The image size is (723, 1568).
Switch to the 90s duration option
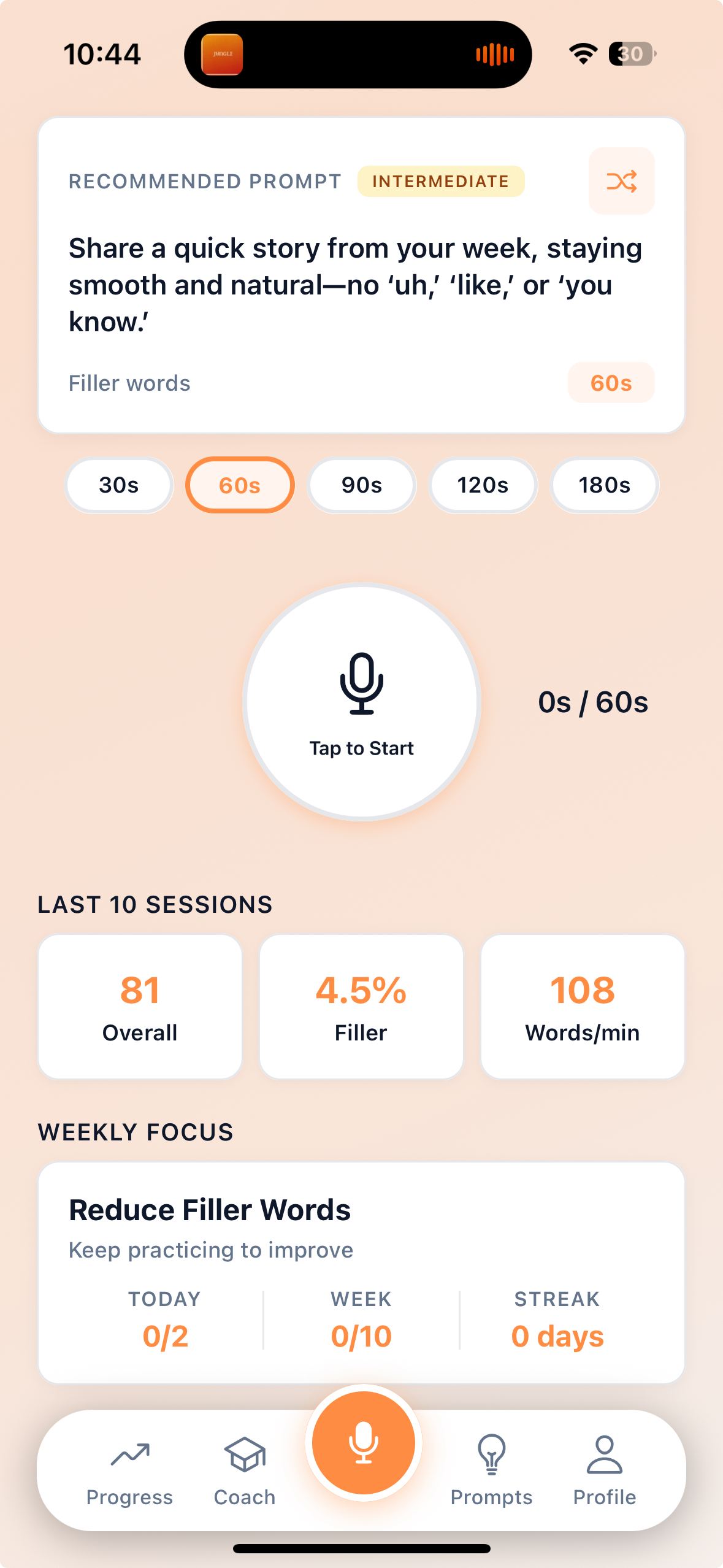coord(361,485)
